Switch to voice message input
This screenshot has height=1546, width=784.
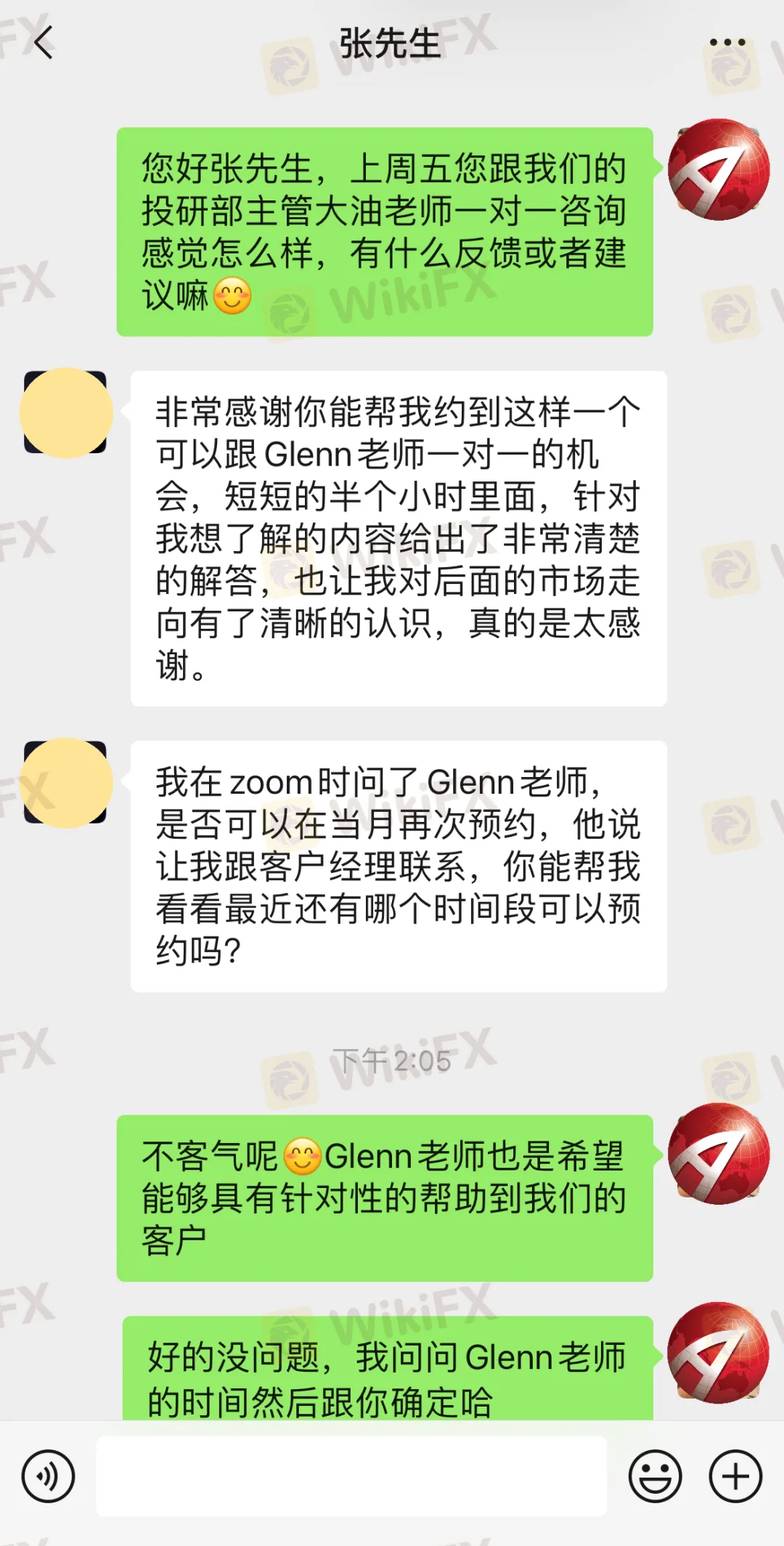point(48,1476)
